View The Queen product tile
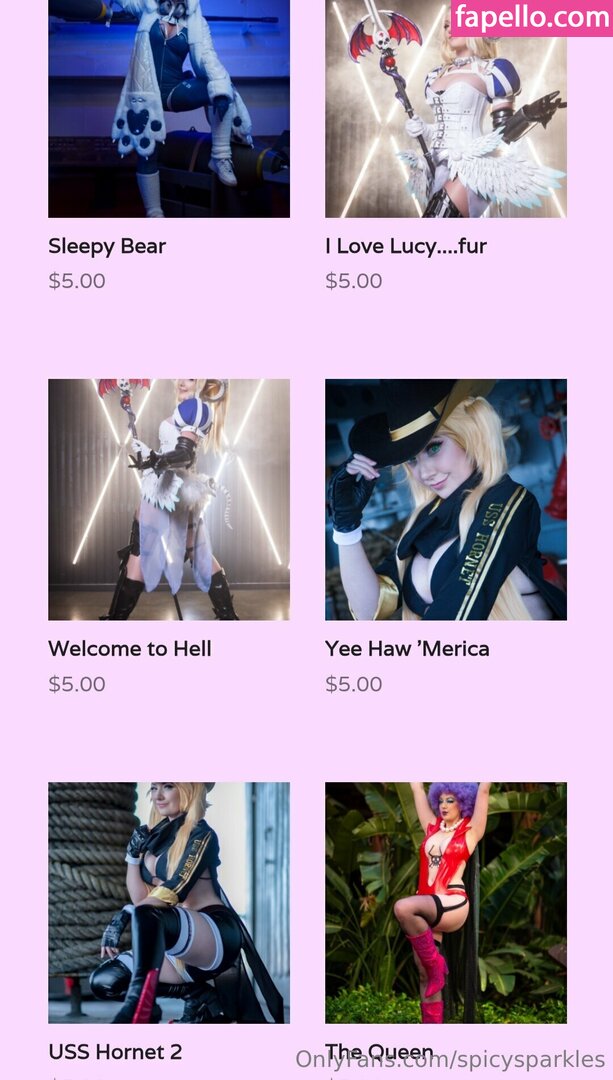 pos(445,902)
